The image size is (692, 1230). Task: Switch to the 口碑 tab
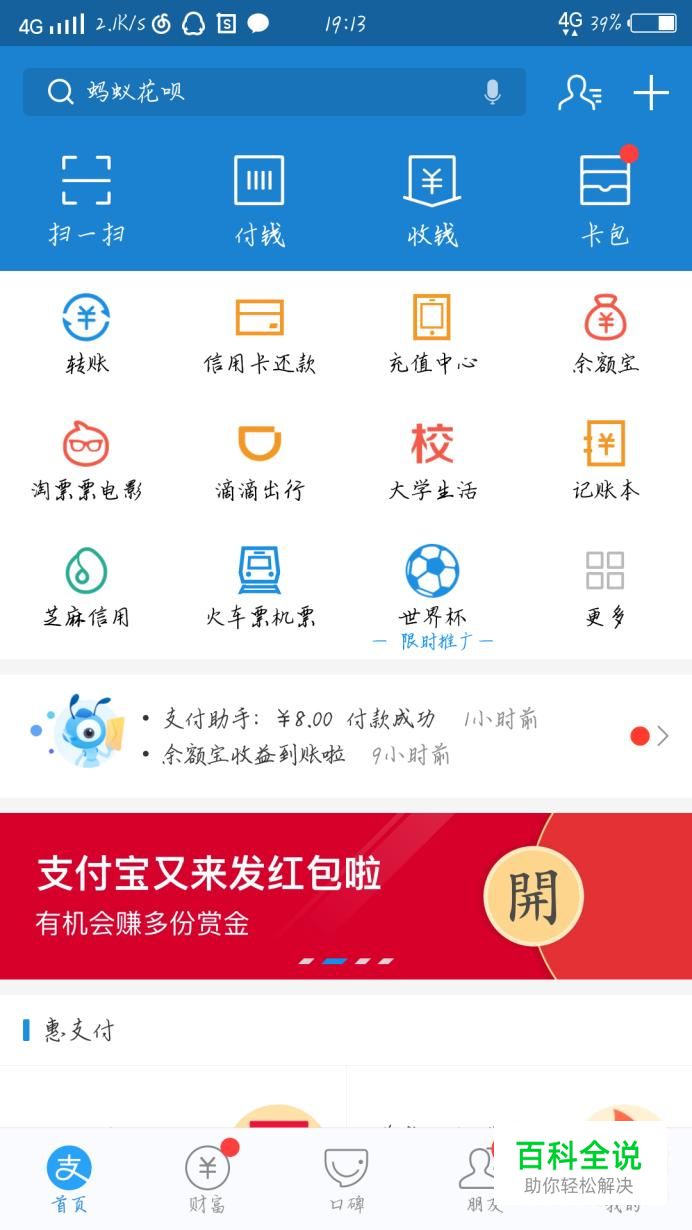pos(346,1178)
